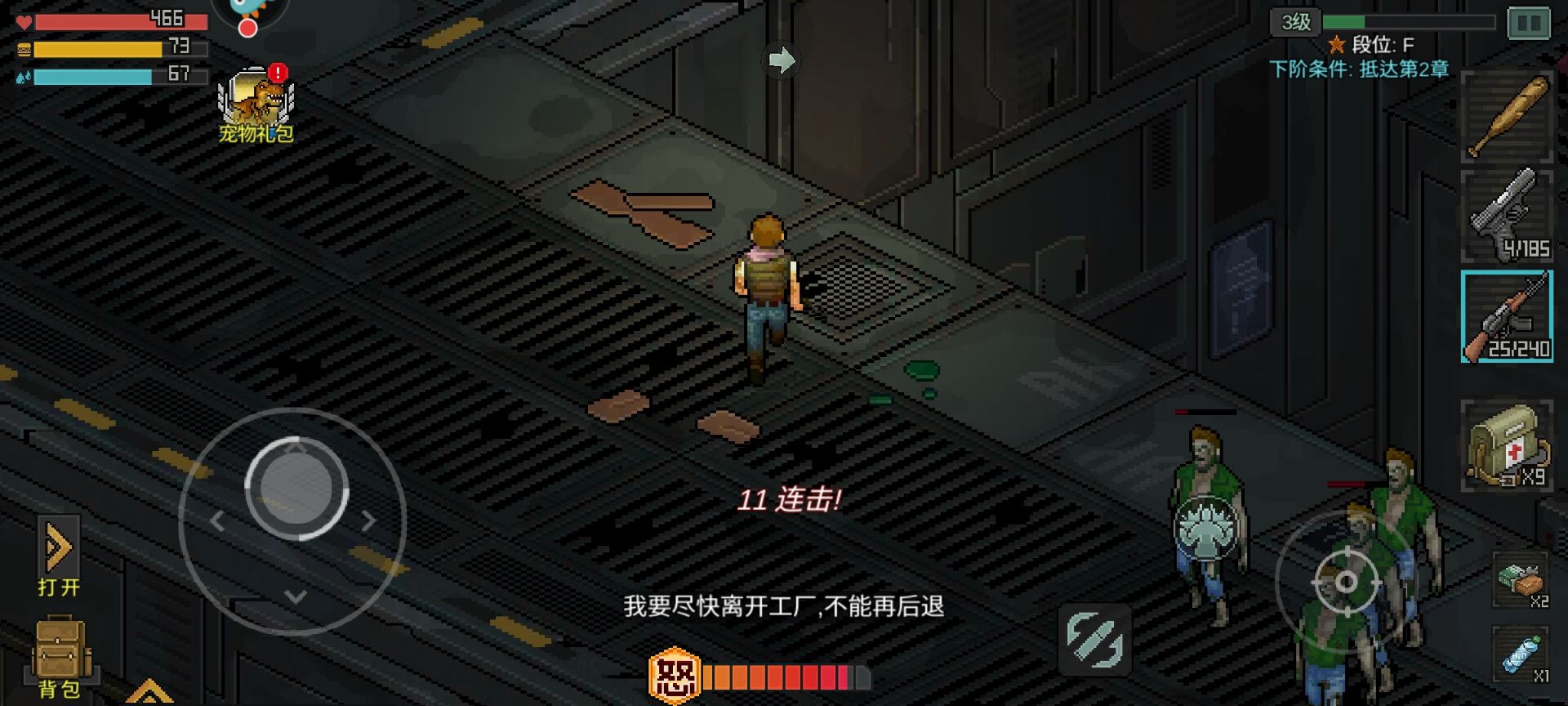
Task: Tap the crosshair fire button
Action: click(x=1346, y=582)
